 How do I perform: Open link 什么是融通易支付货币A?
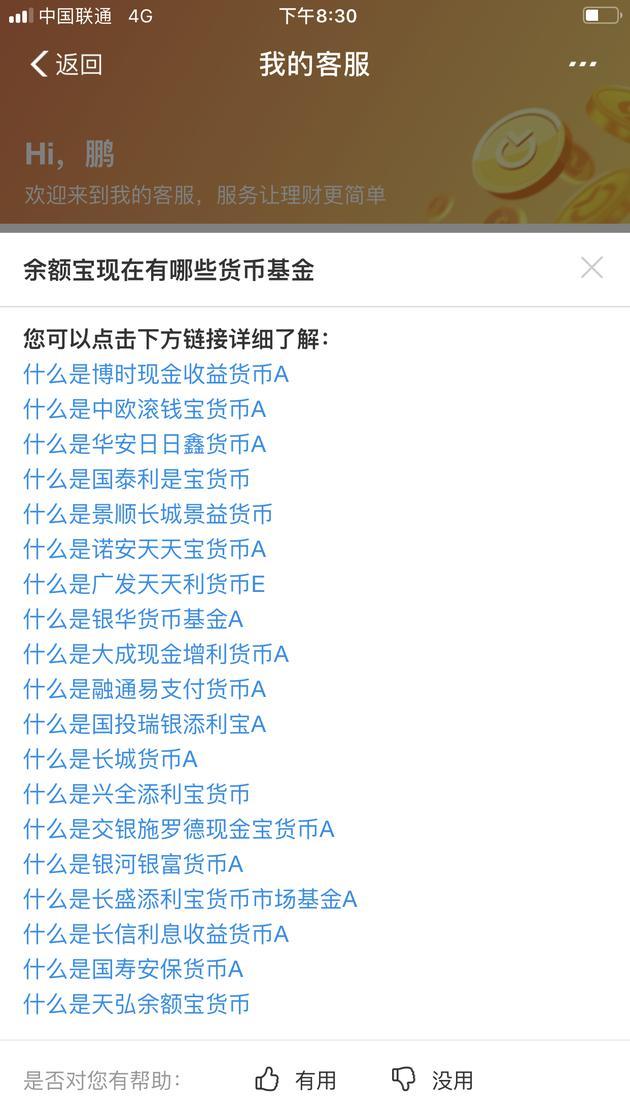(x=144, y=689)
